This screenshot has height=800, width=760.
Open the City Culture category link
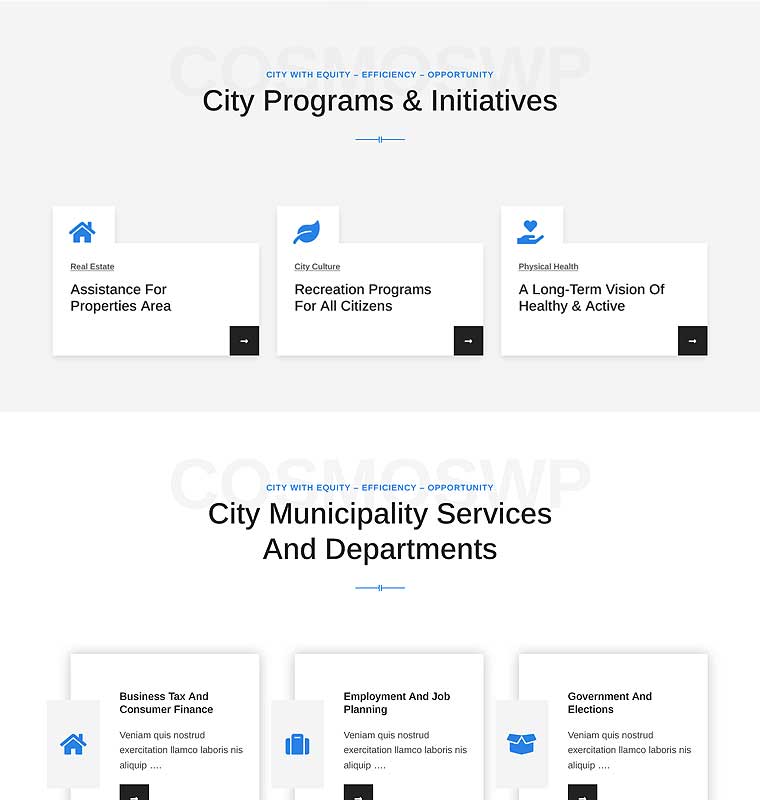(x=317, y=267)
